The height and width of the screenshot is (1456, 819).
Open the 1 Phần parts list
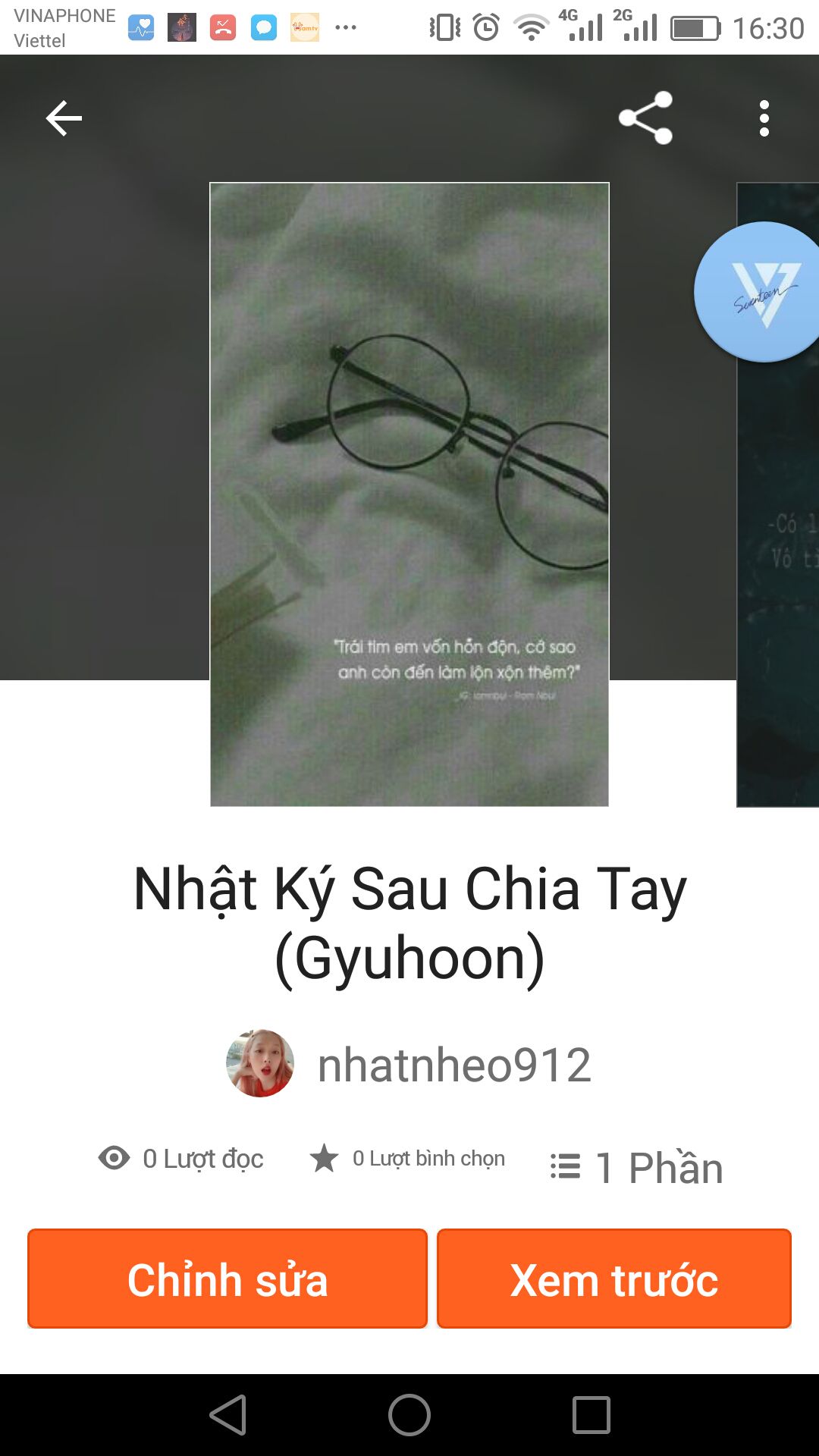tap(637, 1166)
